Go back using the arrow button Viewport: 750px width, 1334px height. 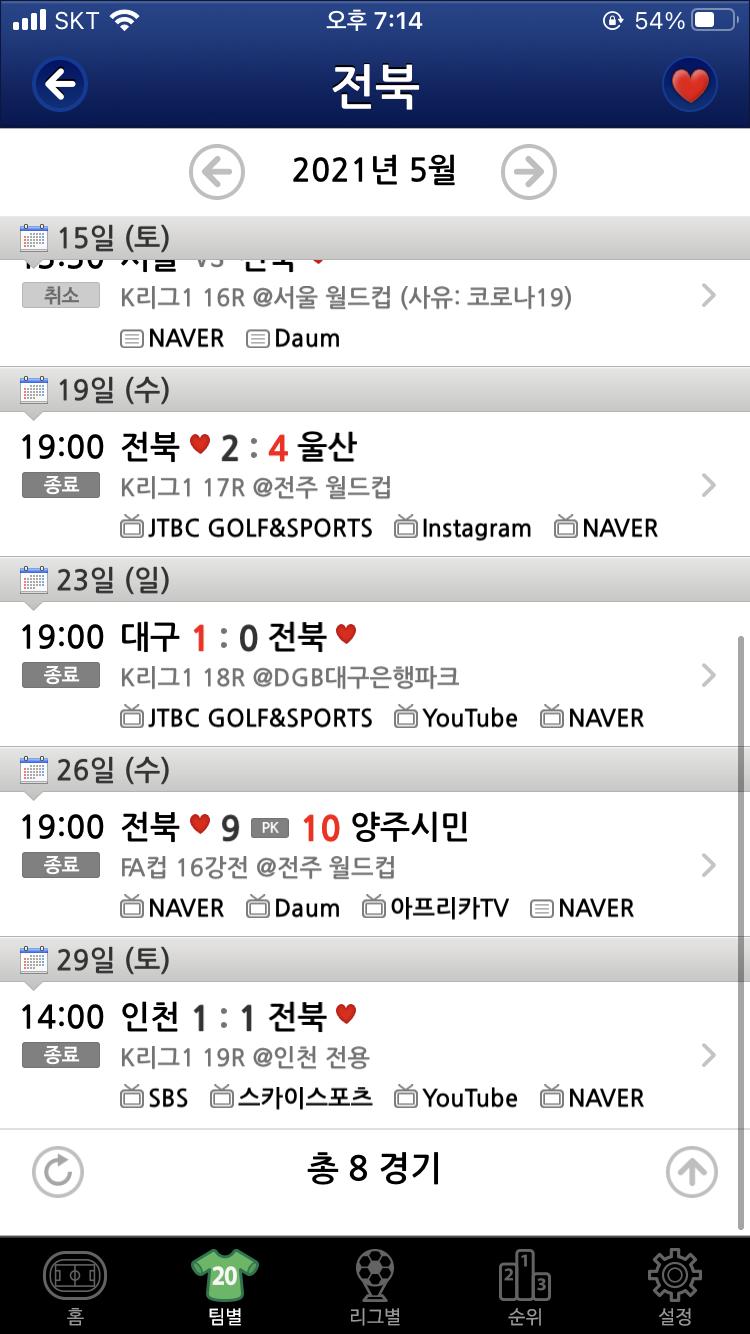(x=60, y=84)
